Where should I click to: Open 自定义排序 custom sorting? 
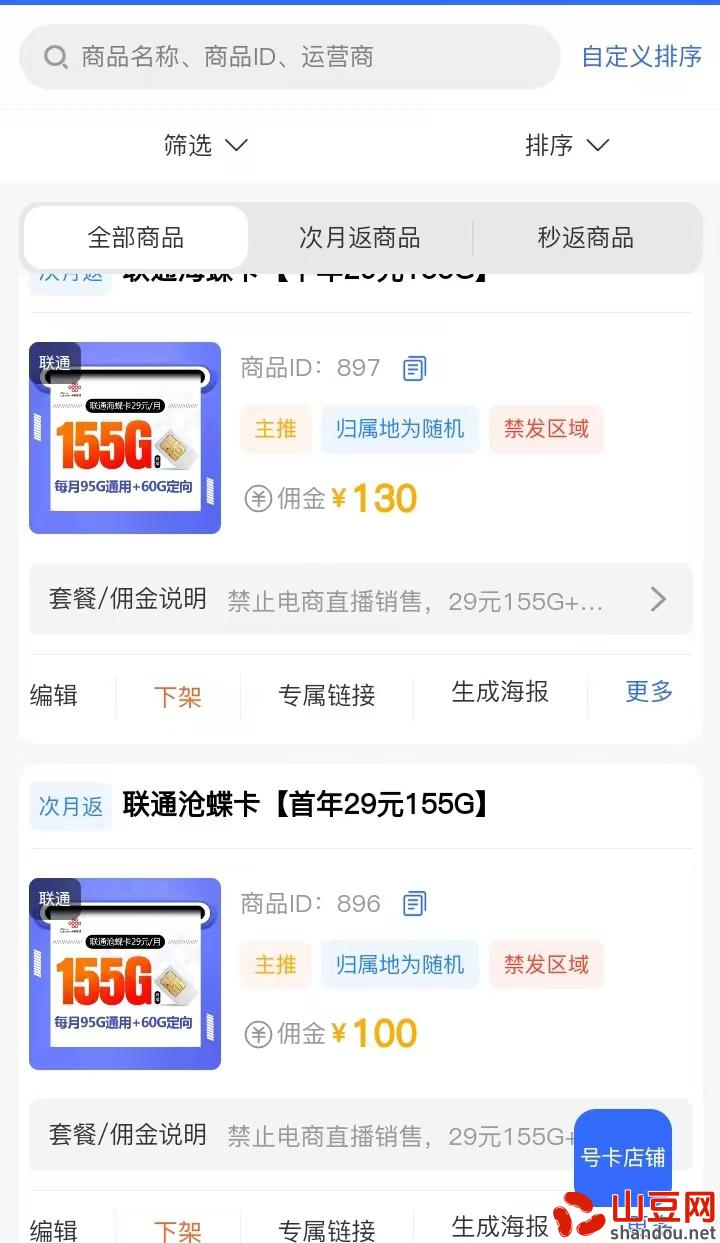coord(642,57)
